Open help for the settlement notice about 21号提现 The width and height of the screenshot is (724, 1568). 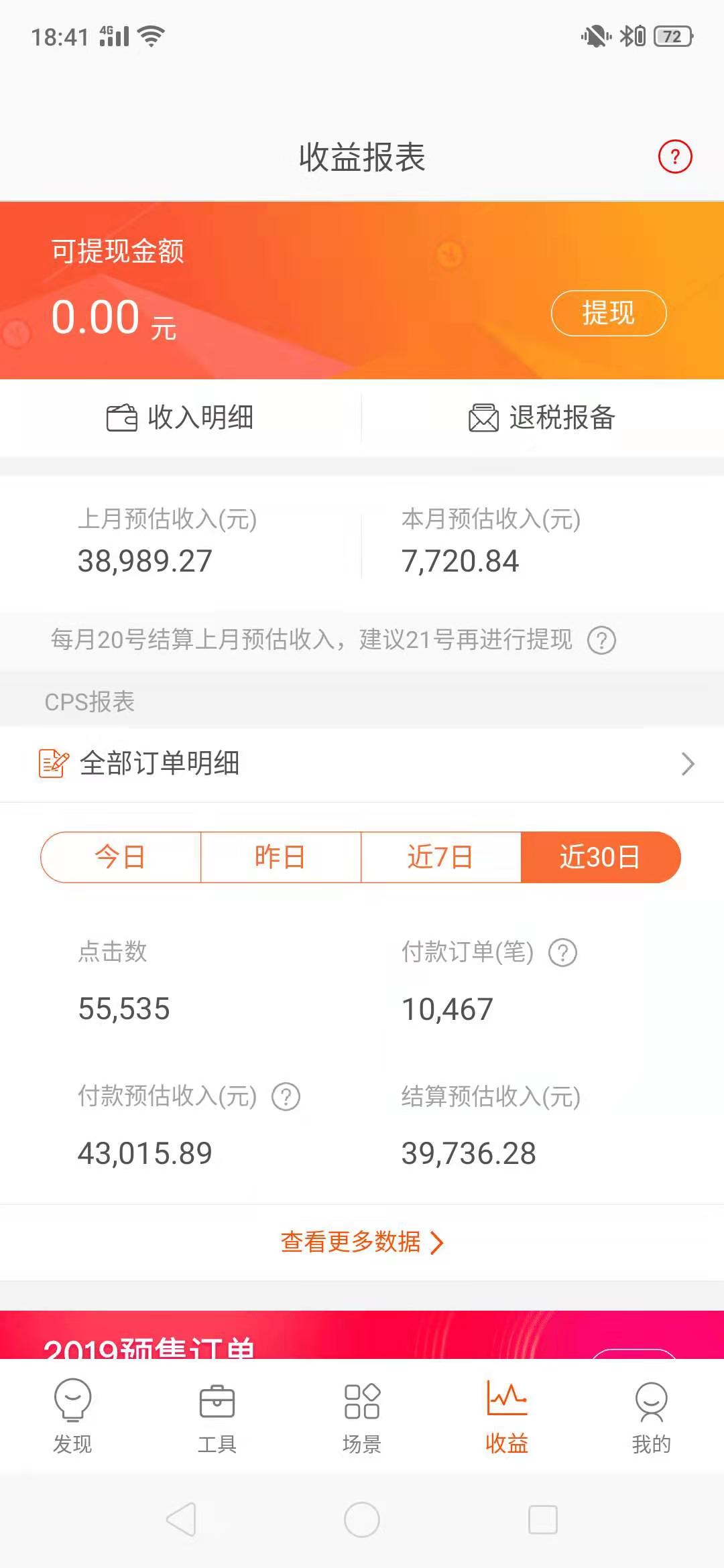[602, 642]
